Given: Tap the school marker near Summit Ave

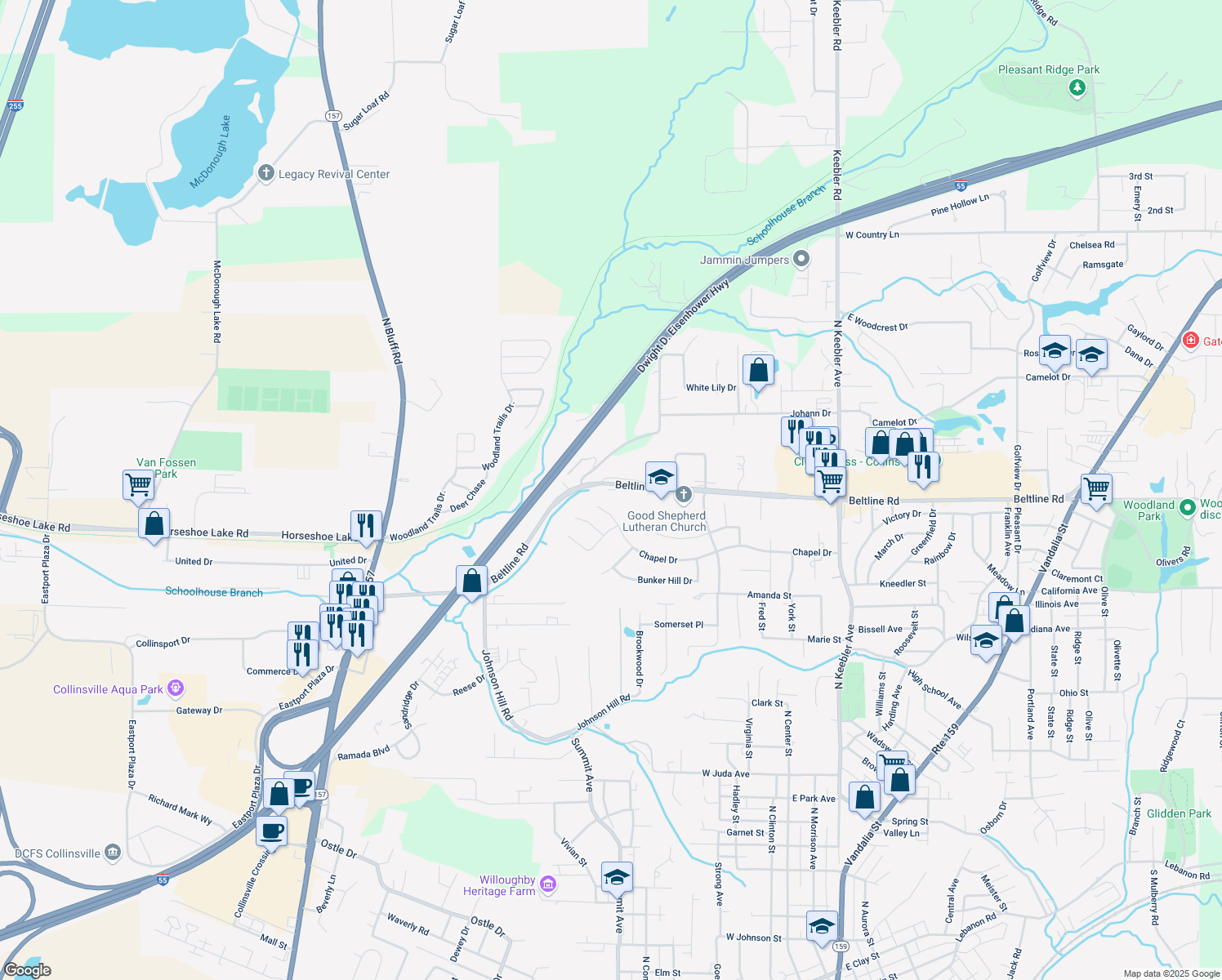Looking at the screenshot, I should click(617, 877).
